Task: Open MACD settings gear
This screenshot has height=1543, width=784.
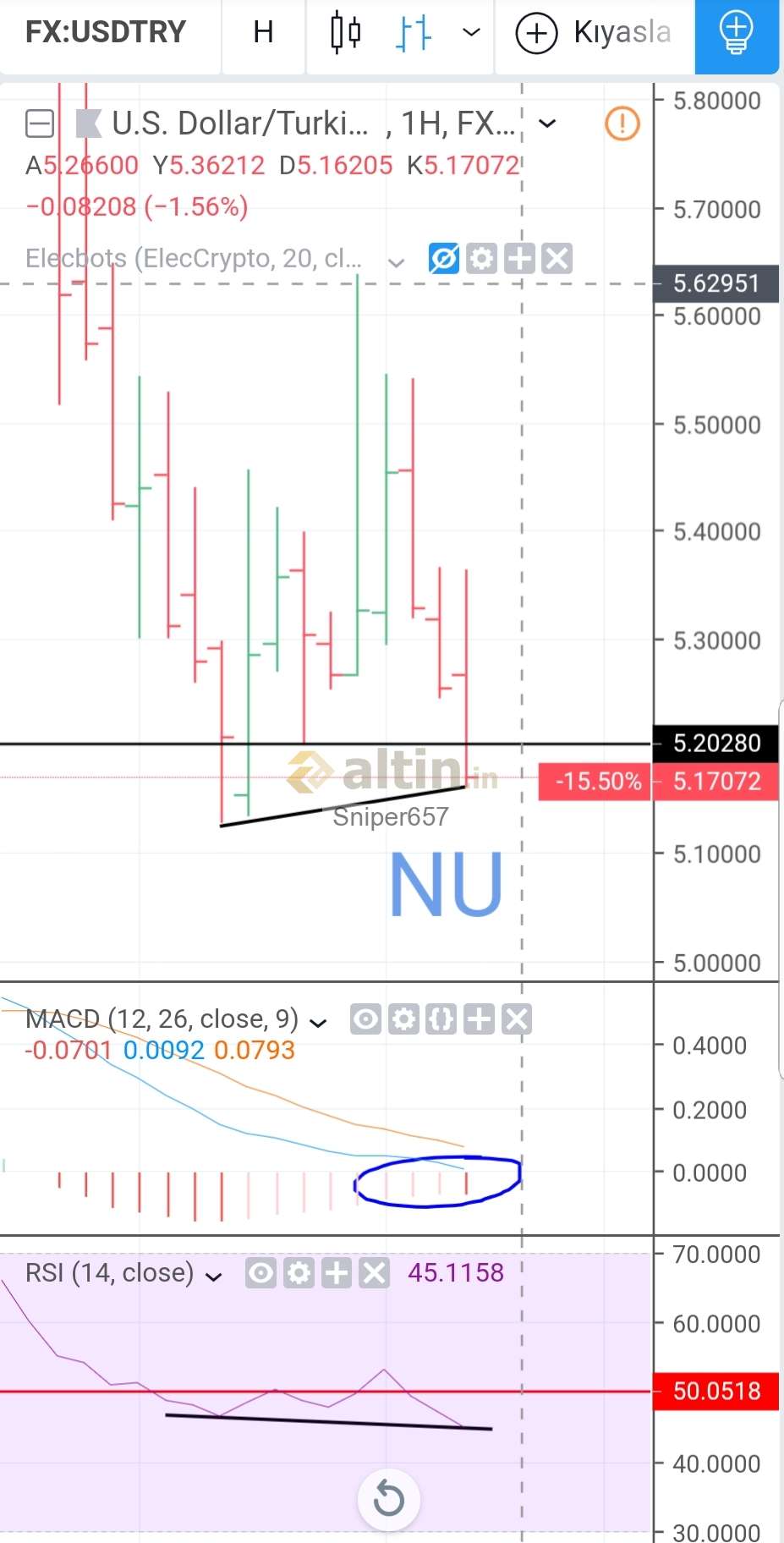Action: pos(403,1019)
